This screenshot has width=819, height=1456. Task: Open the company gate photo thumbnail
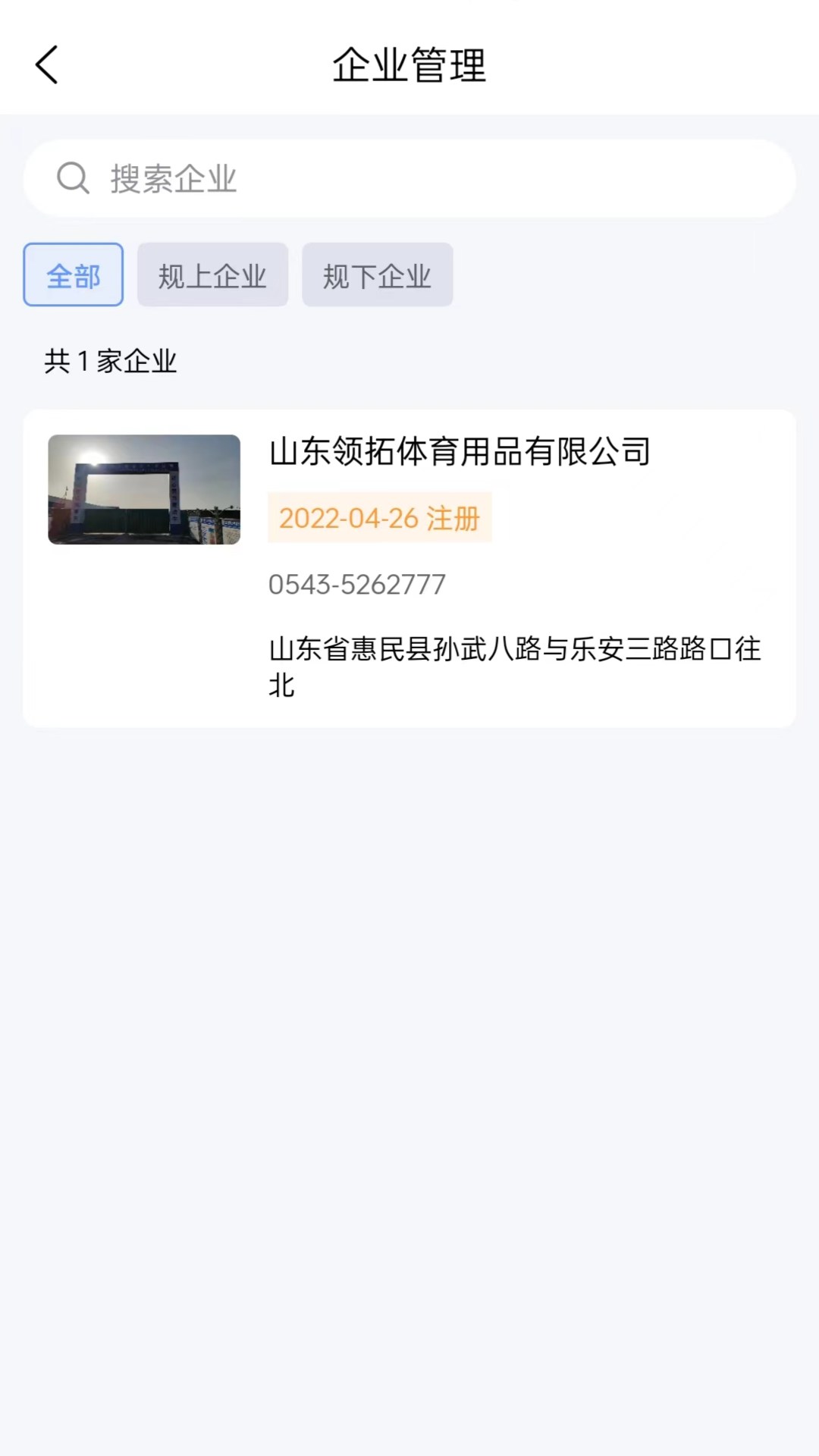(145, 490)
